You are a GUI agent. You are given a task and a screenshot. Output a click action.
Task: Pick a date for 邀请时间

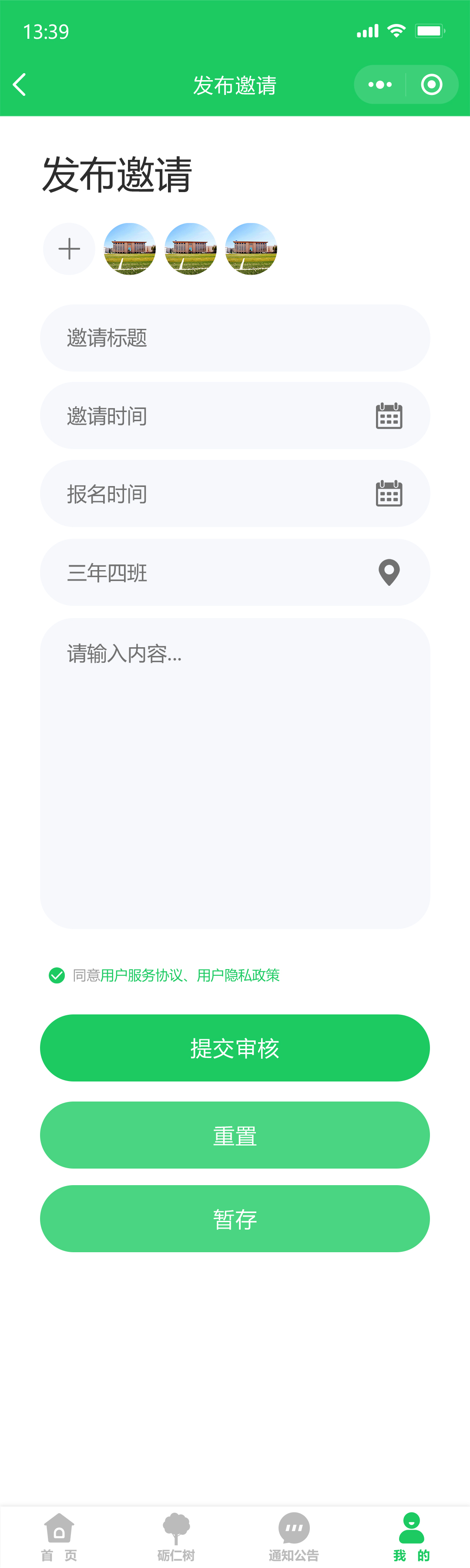[389, 416]
